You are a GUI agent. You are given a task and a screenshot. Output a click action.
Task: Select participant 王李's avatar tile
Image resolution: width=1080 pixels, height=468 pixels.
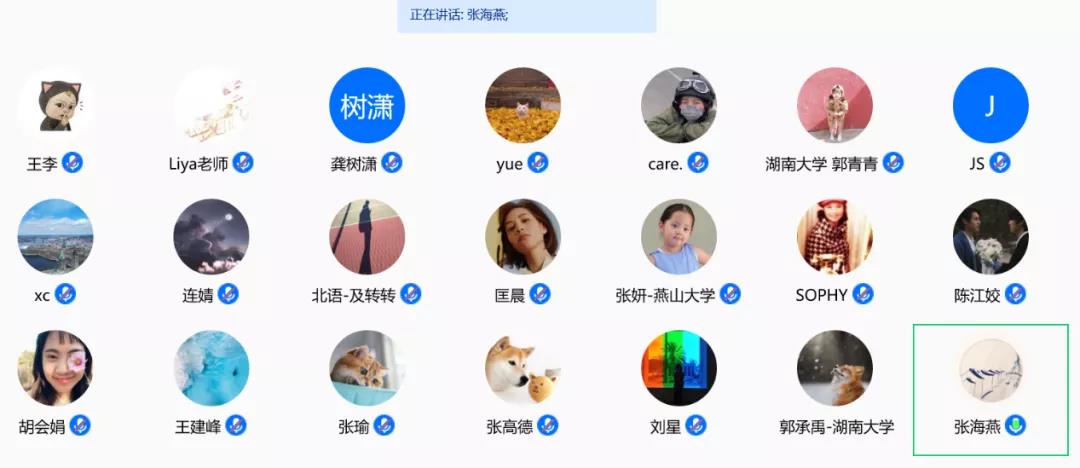(x=55, y=106)
